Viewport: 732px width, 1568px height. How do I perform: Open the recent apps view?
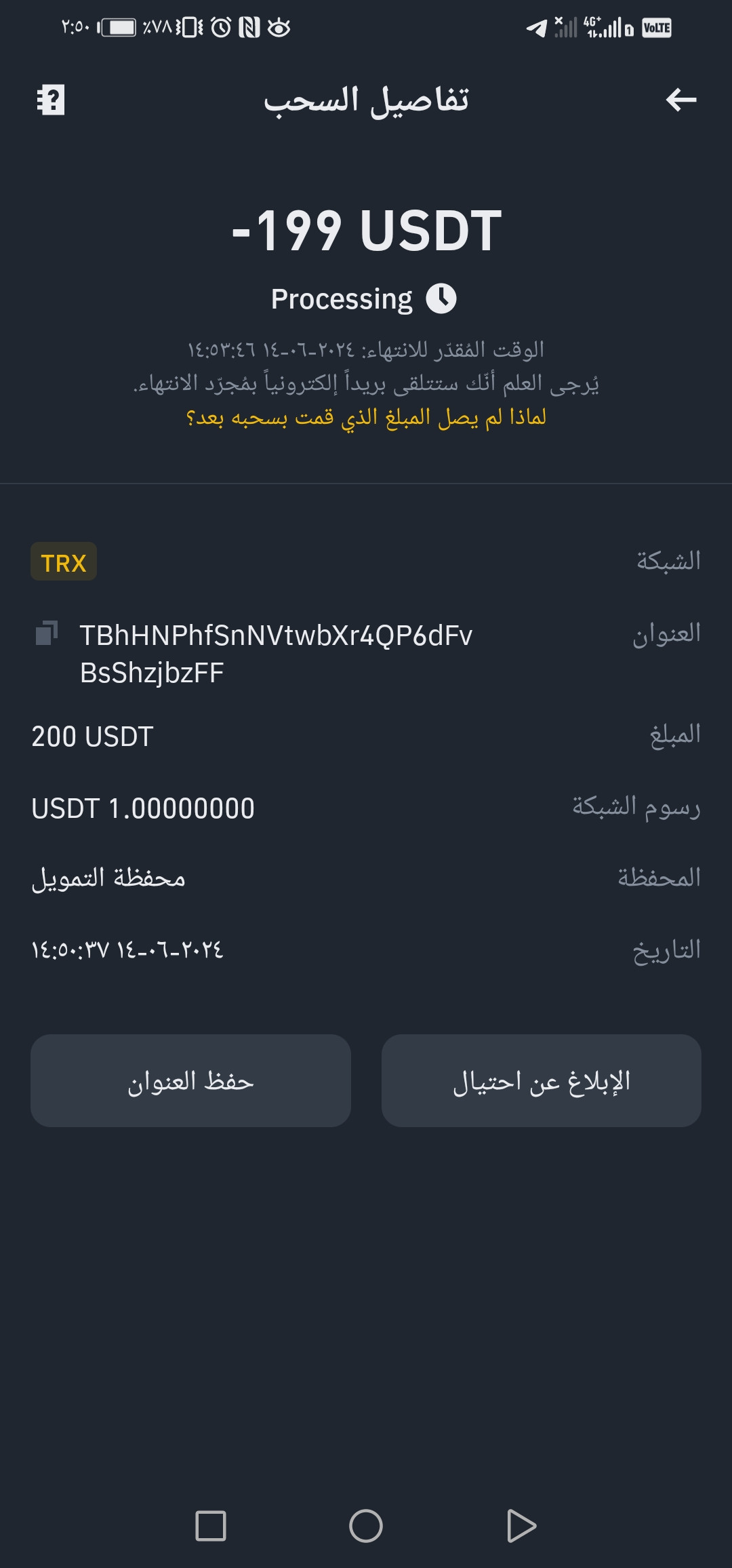point(211,1526)
